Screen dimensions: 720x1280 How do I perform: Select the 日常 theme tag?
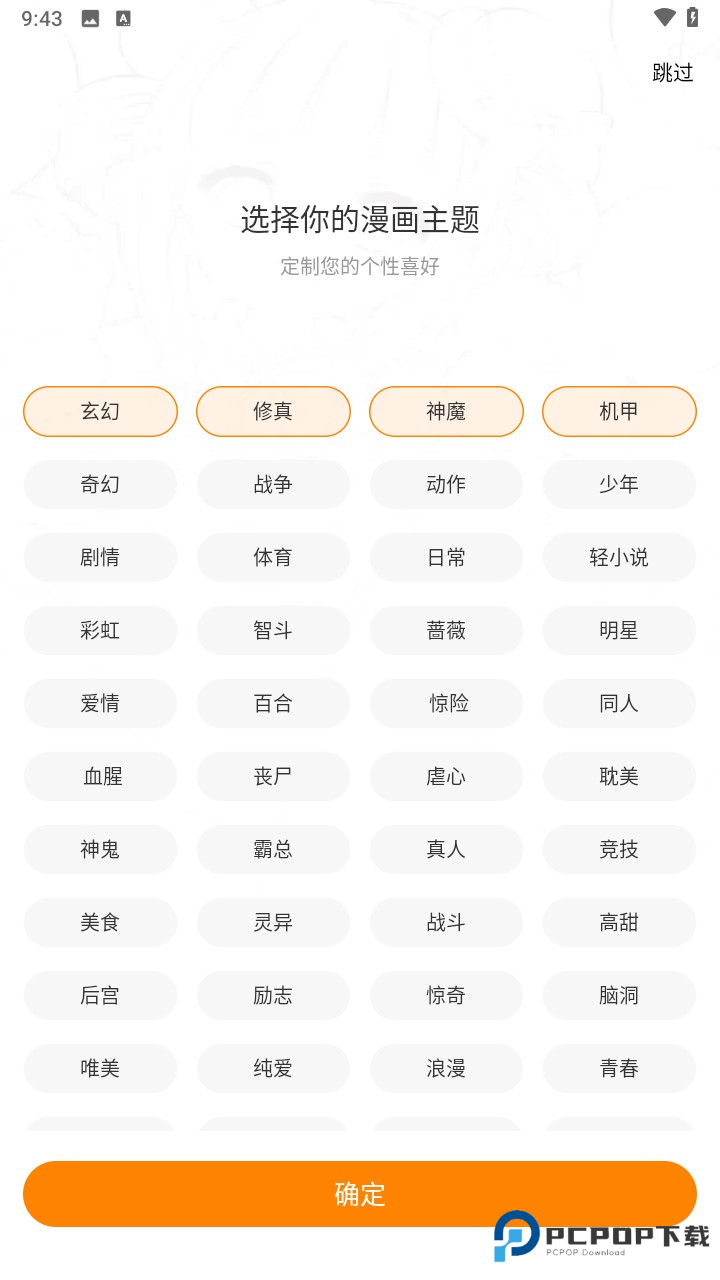click(446, 557)
